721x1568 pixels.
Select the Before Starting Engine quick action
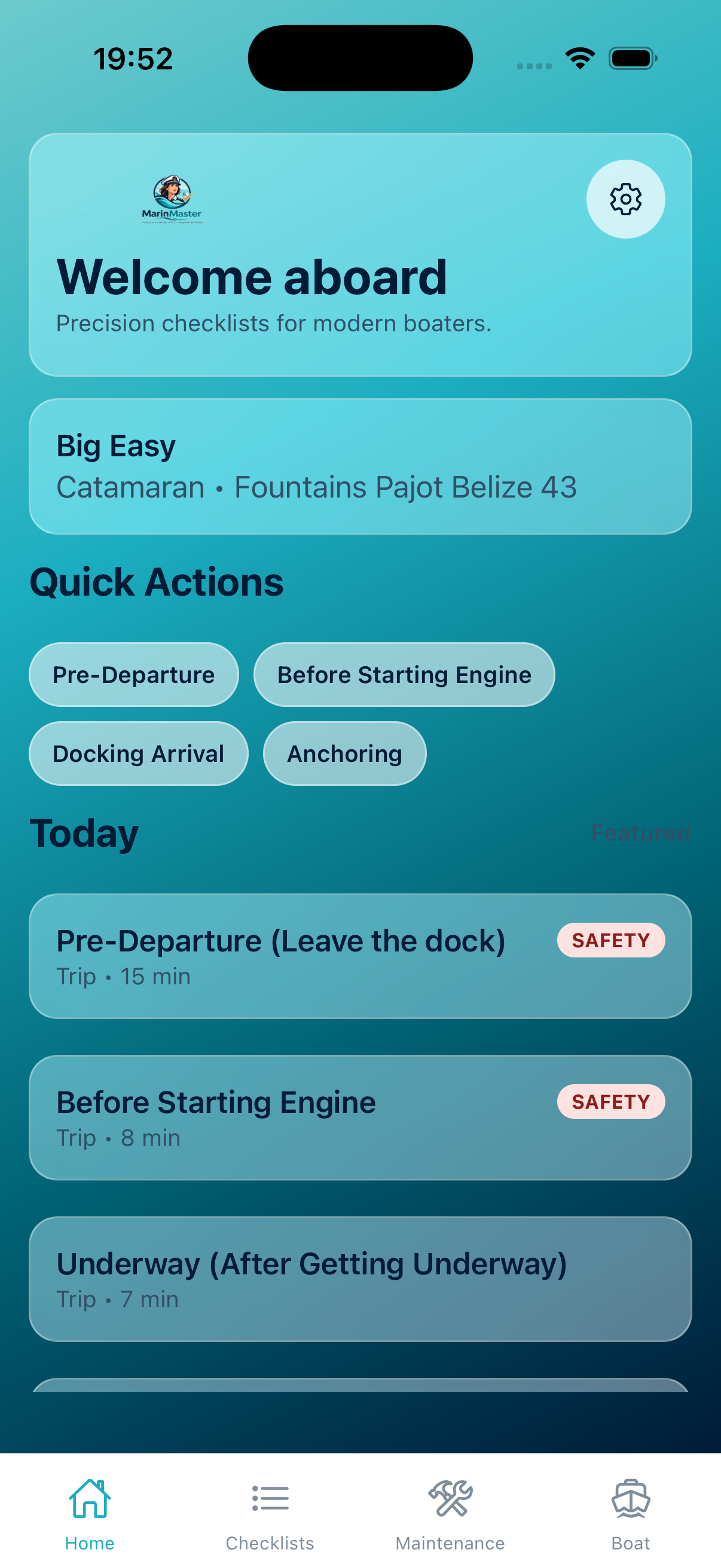404,675
